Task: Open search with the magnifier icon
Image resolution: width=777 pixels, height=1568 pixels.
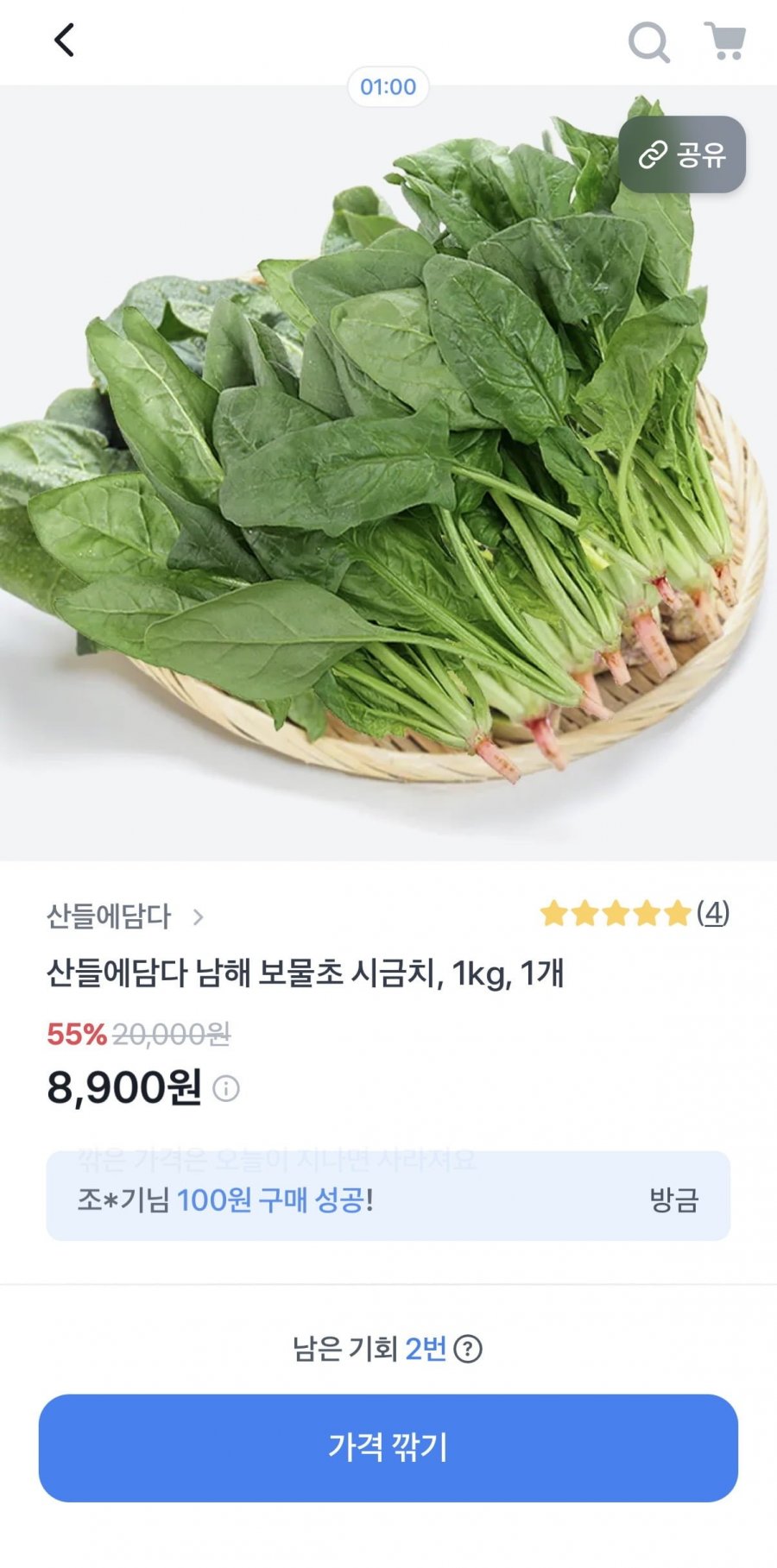Action: tap(648, 41)
